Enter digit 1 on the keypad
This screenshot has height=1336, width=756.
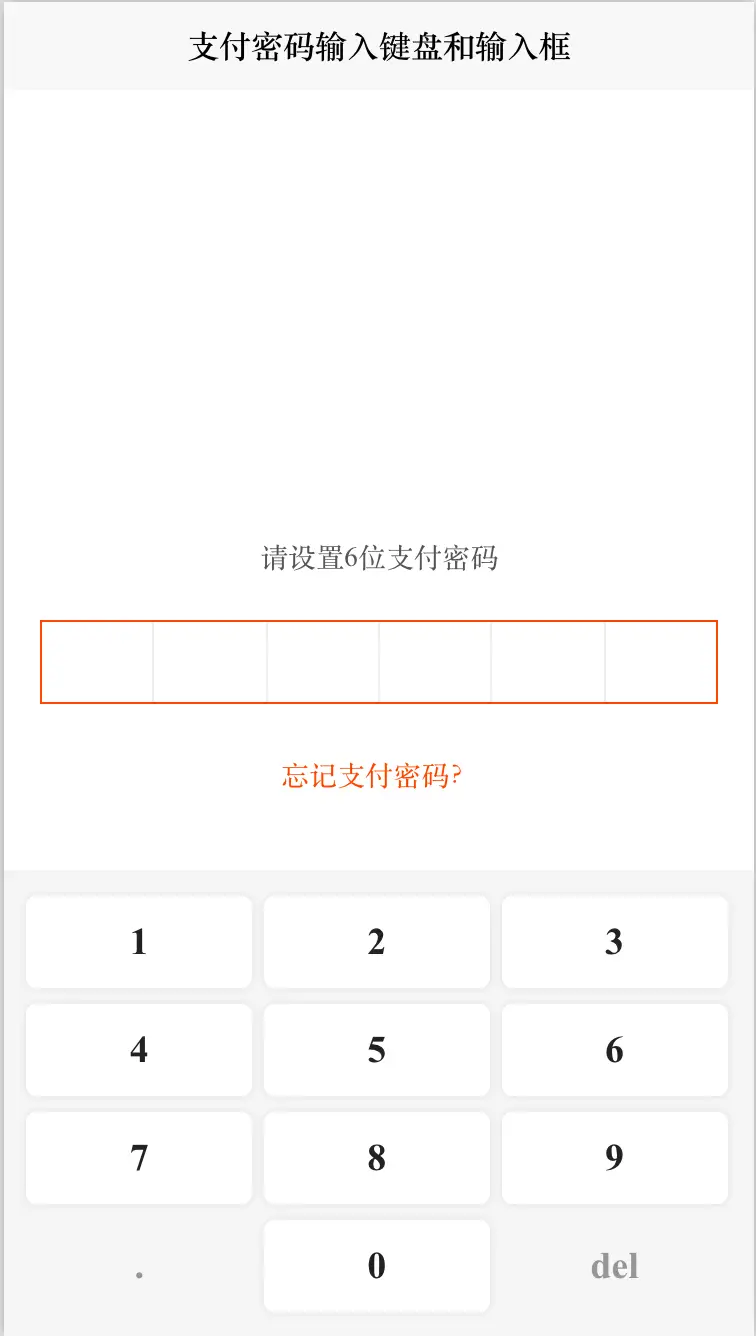[x=139, y=942]
